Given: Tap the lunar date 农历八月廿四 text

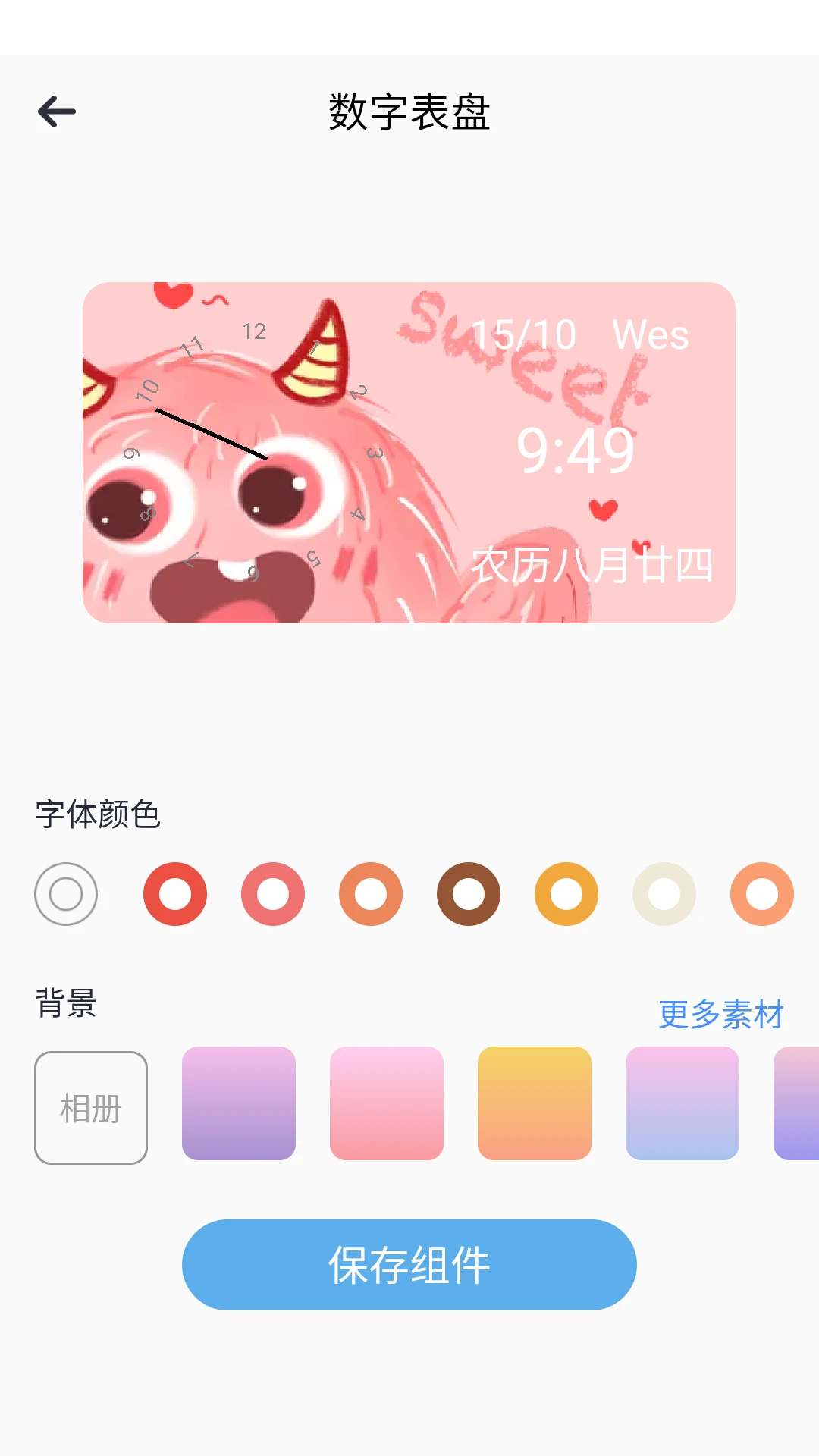Looking at the screenshot, I should (x=595, y=564).
